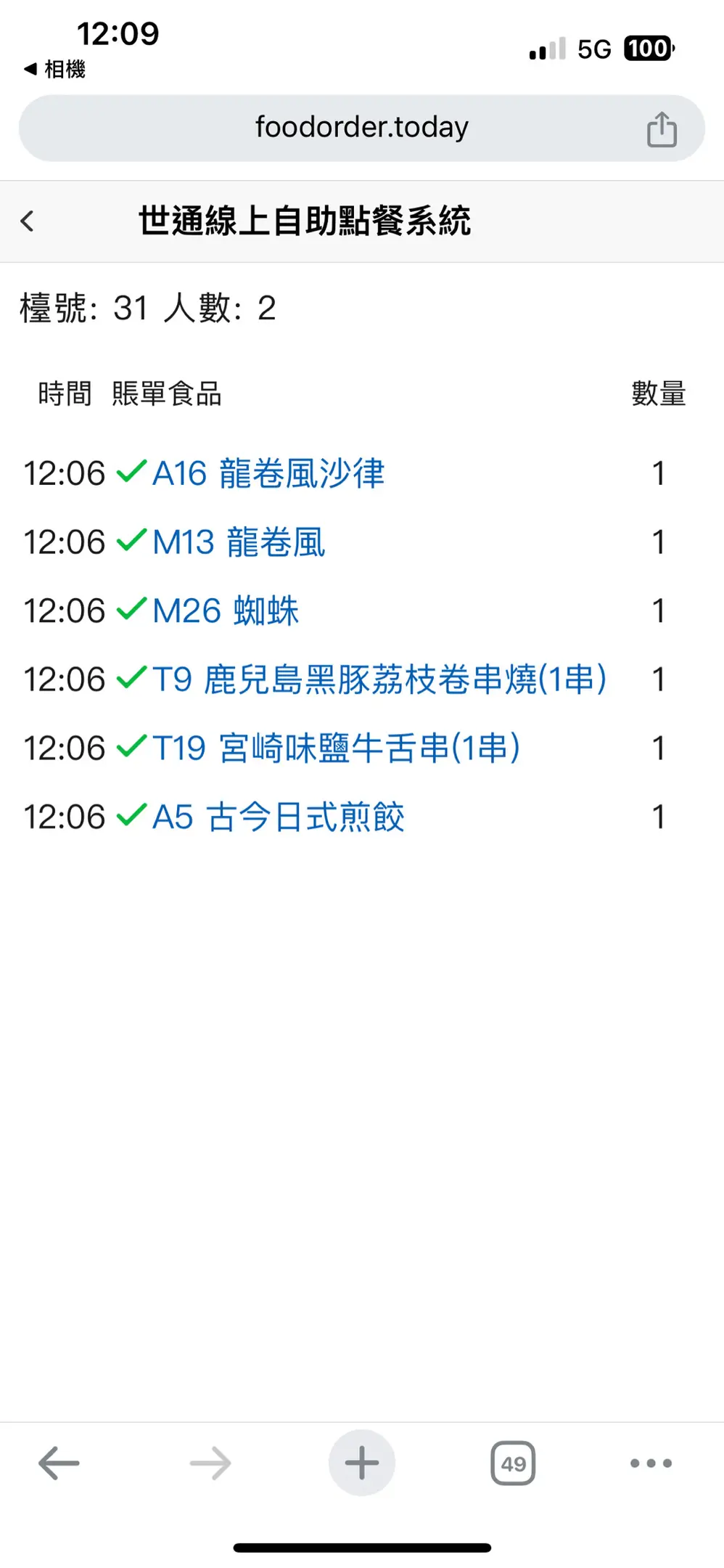Navigate back with the browser back arrow
The width and height of the screenshot is (724, 1568).
[x=59, y=1463]
